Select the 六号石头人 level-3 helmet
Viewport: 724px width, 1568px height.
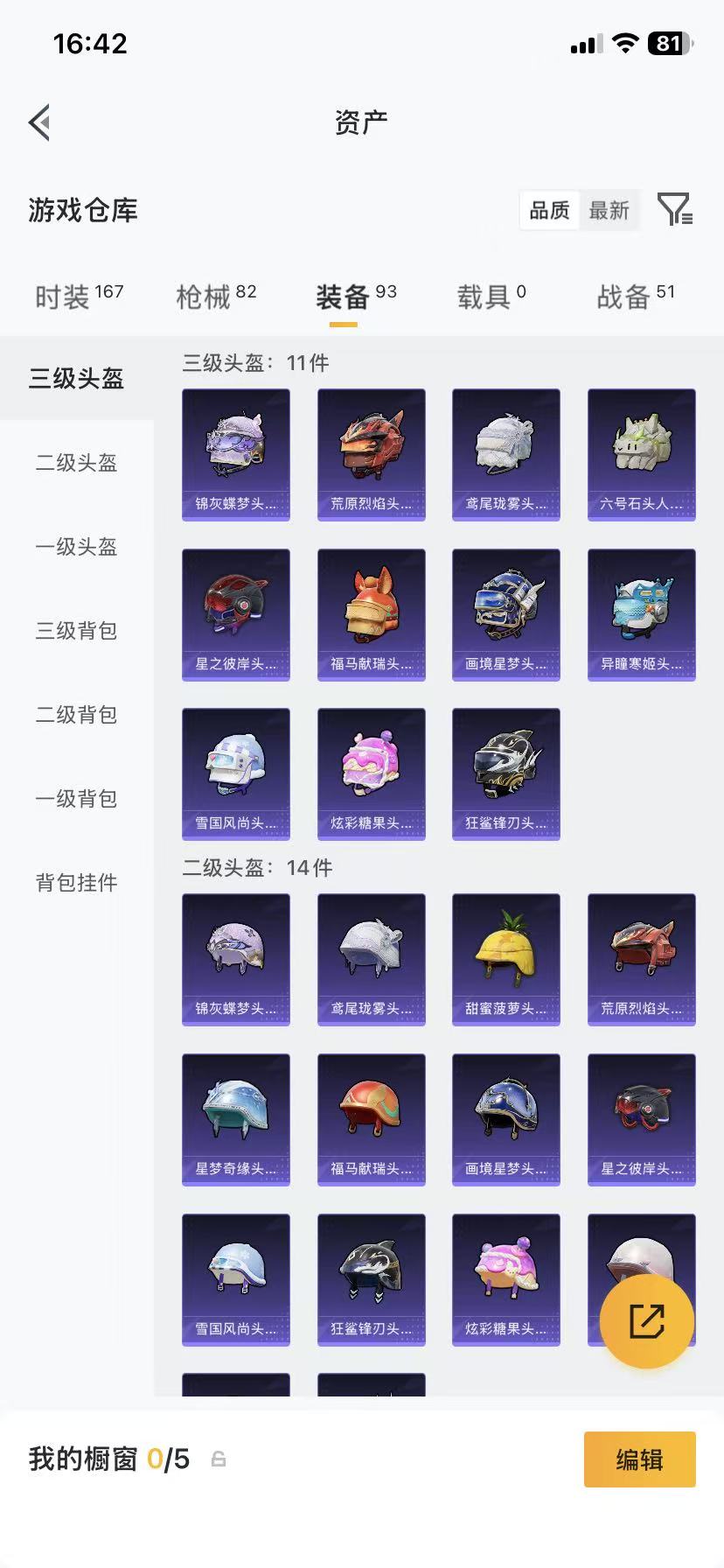tap(641, 453)
